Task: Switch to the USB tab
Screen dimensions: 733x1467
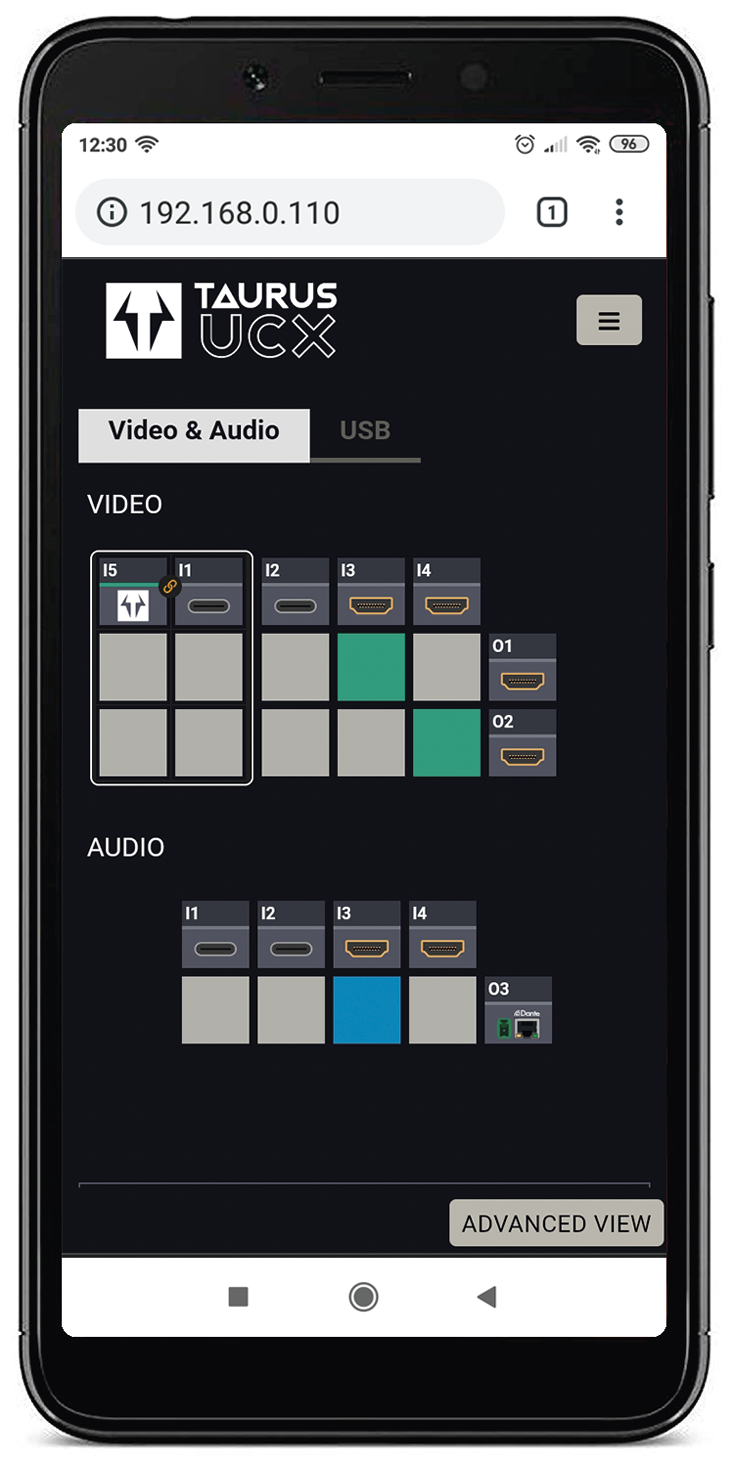Action: point(364,431)
